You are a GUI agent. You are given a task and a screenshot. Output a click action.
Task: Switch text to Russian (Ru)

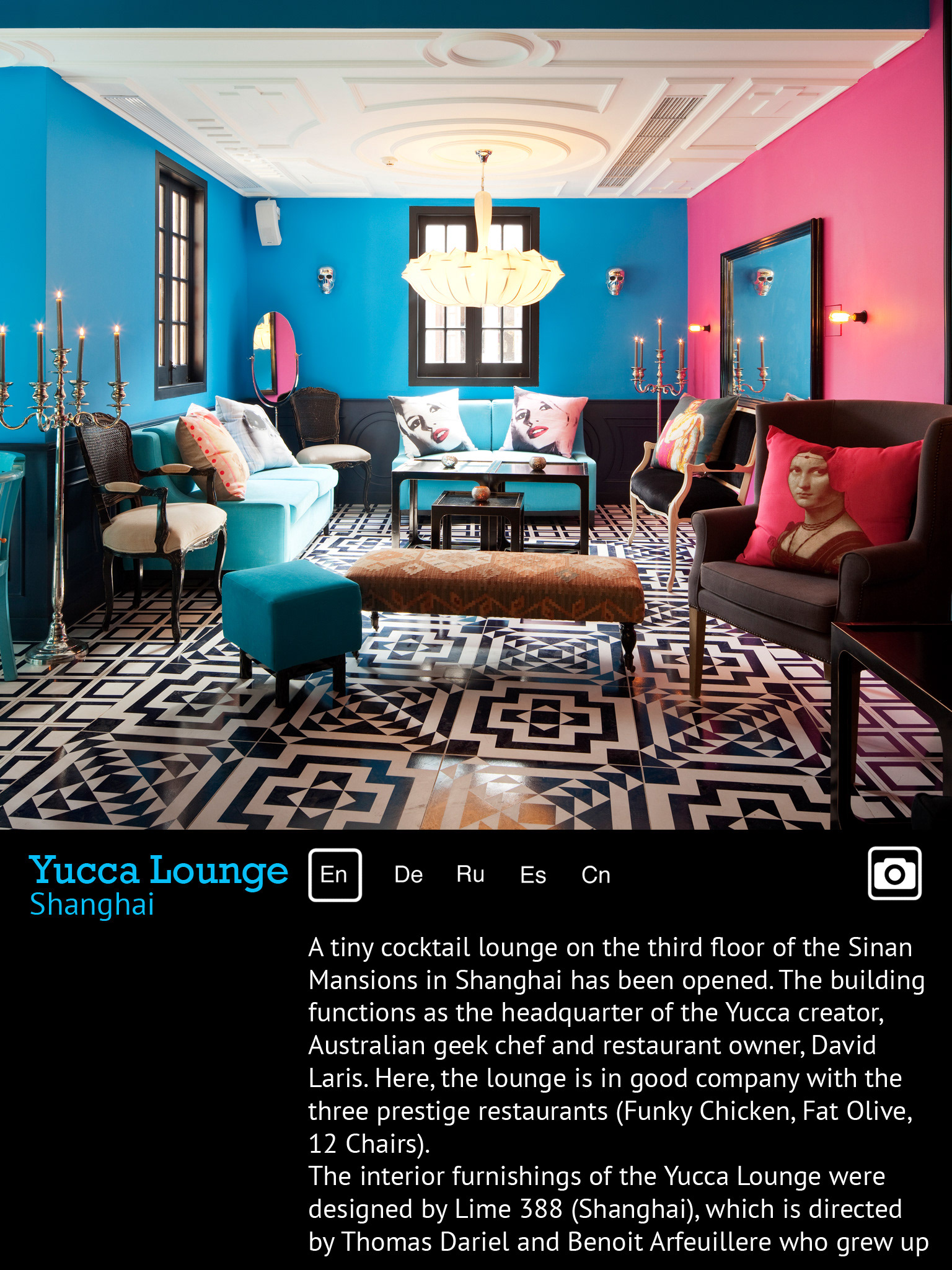[x=470, y=874]
